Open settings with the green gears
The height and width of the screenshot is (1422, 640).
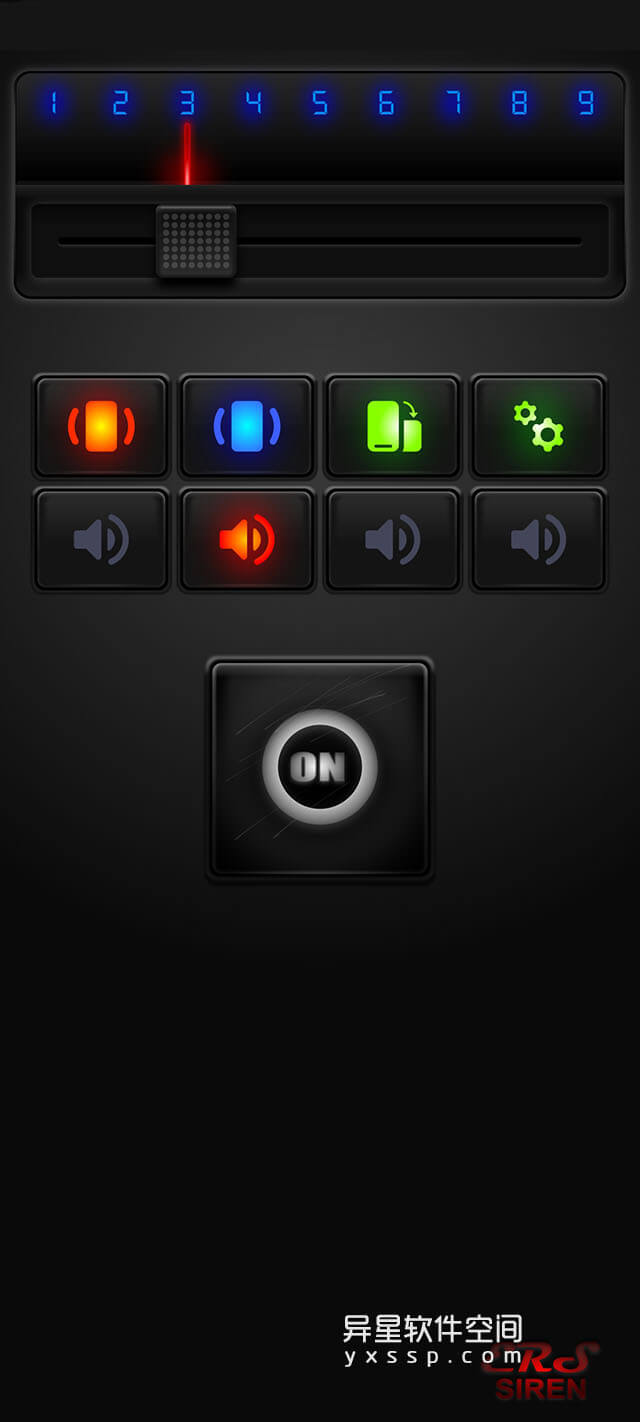click(x=539, y=427)
